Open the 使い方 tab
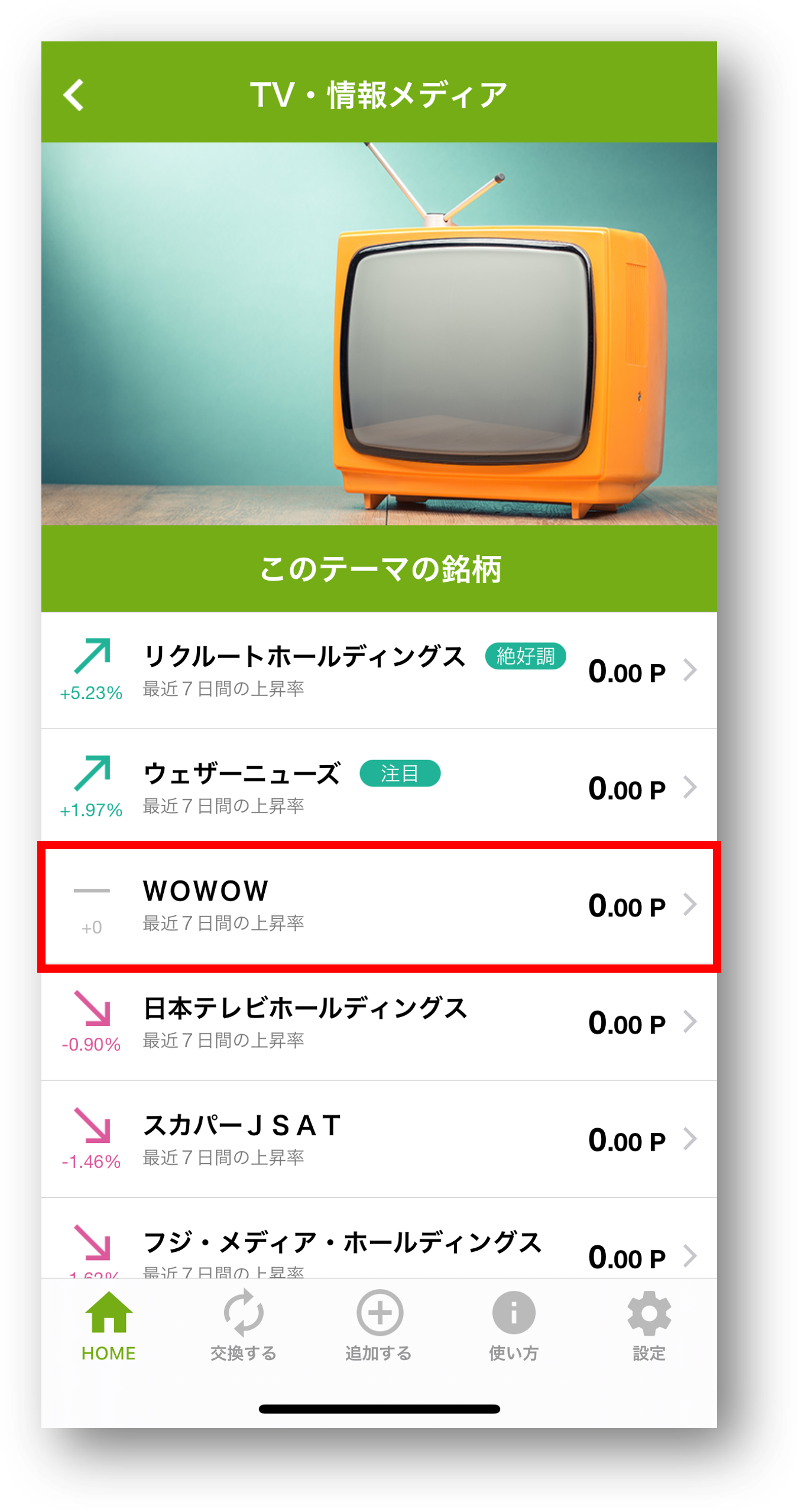Image resolution: width=801 pixels, height=1512 pixels. tap(514, 1325)
